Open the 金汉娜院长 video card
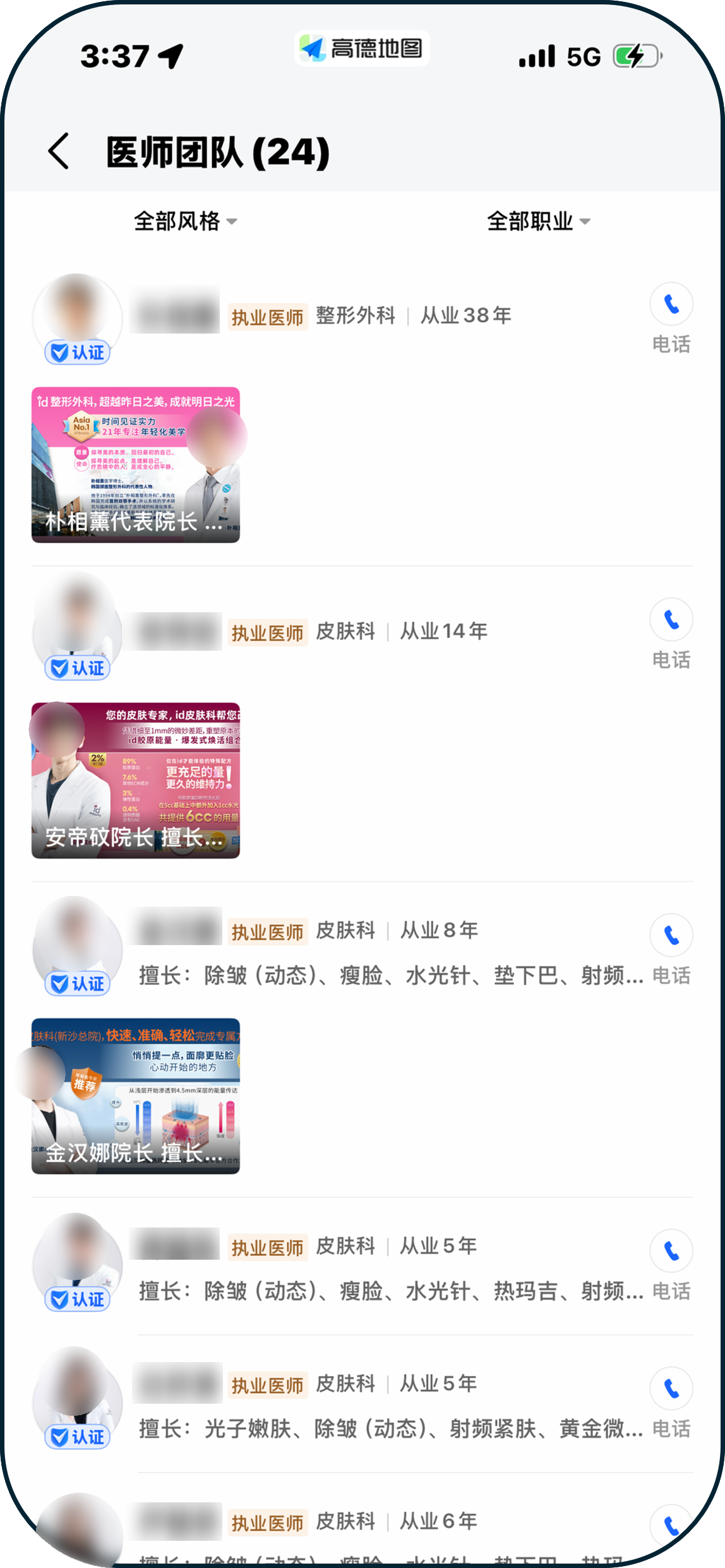 click(136, 1096)
